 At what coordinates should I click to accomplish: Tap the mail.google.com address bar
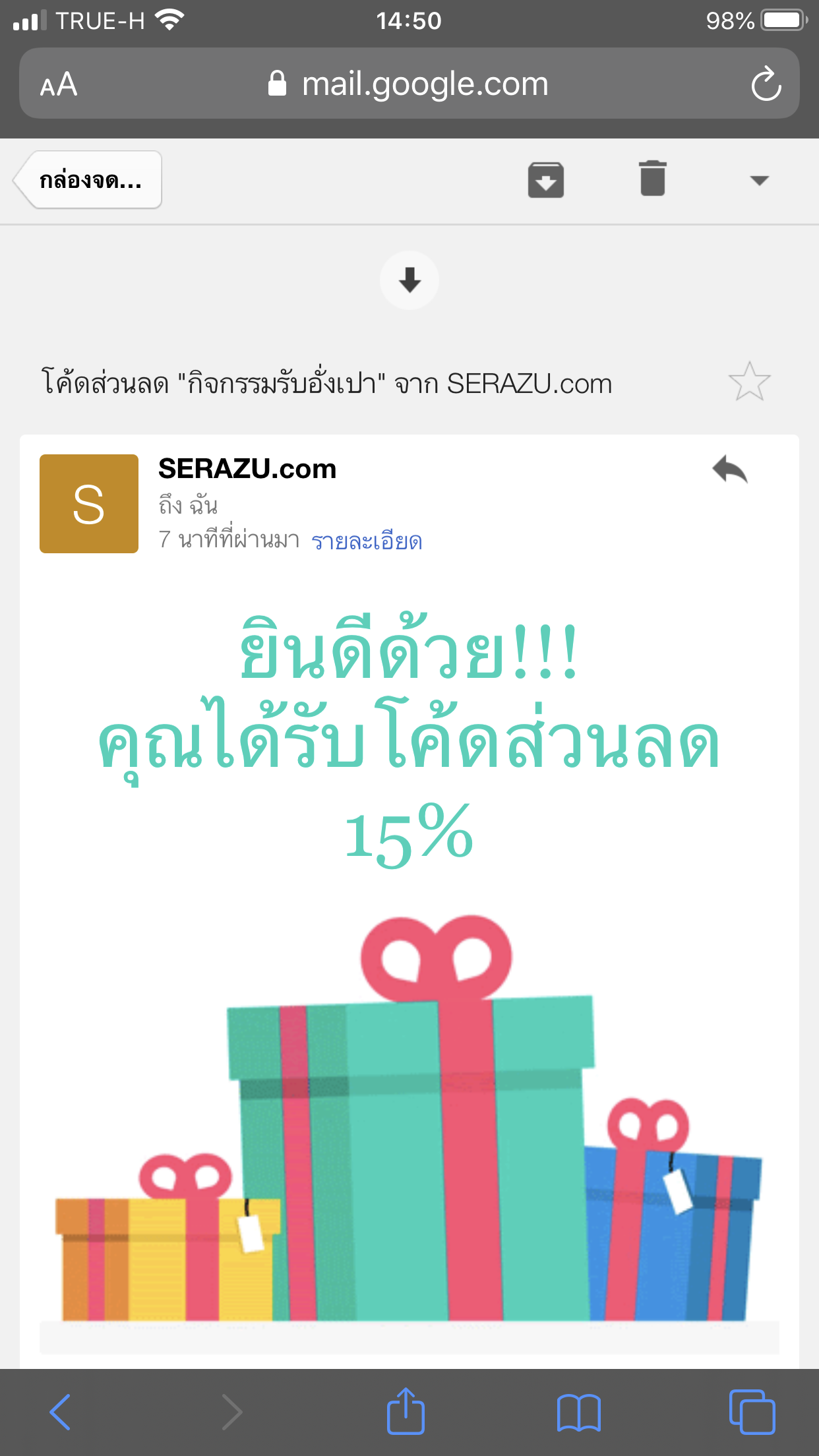click(x=409, y=84)
